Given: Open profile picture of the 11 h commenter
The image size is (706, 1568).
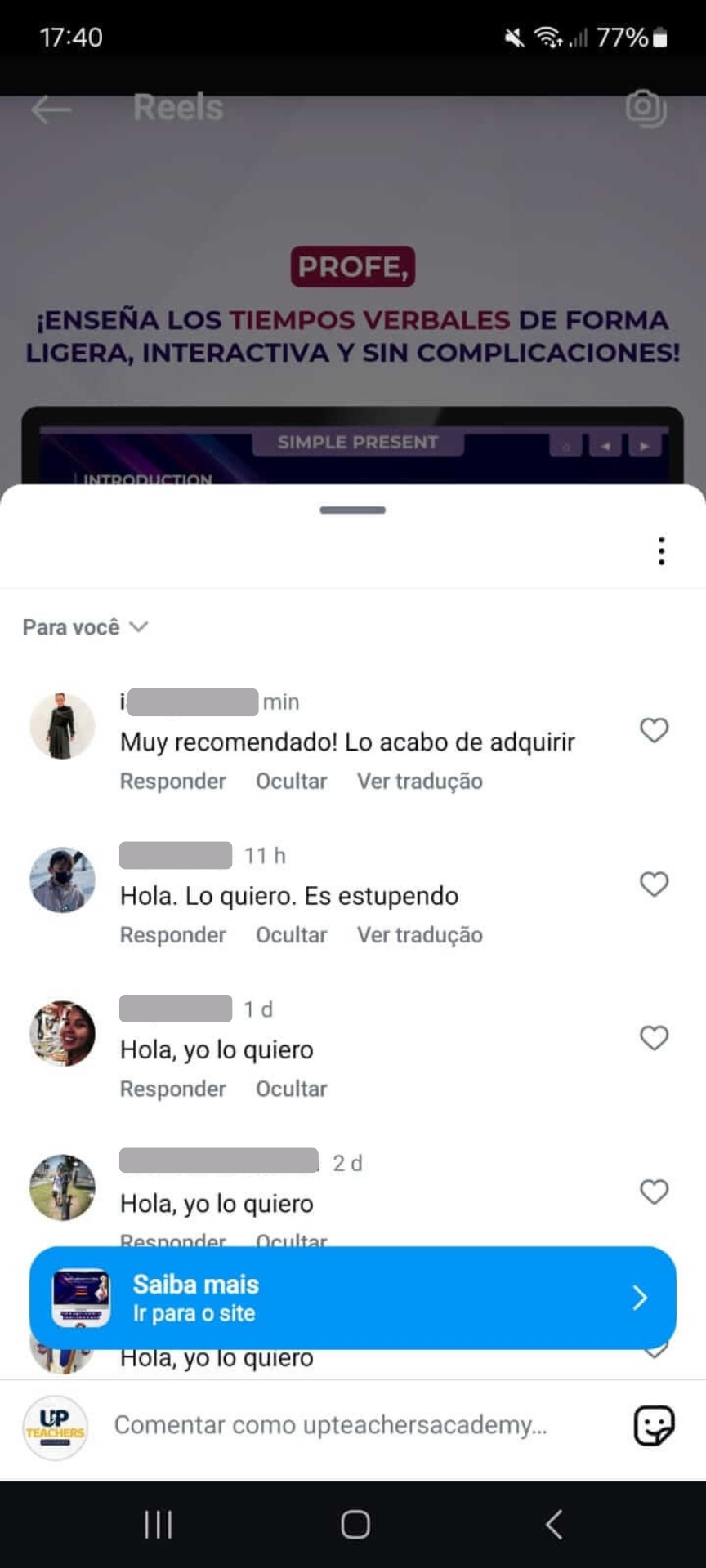Looking at the screenshot, I should coord(62,880).
